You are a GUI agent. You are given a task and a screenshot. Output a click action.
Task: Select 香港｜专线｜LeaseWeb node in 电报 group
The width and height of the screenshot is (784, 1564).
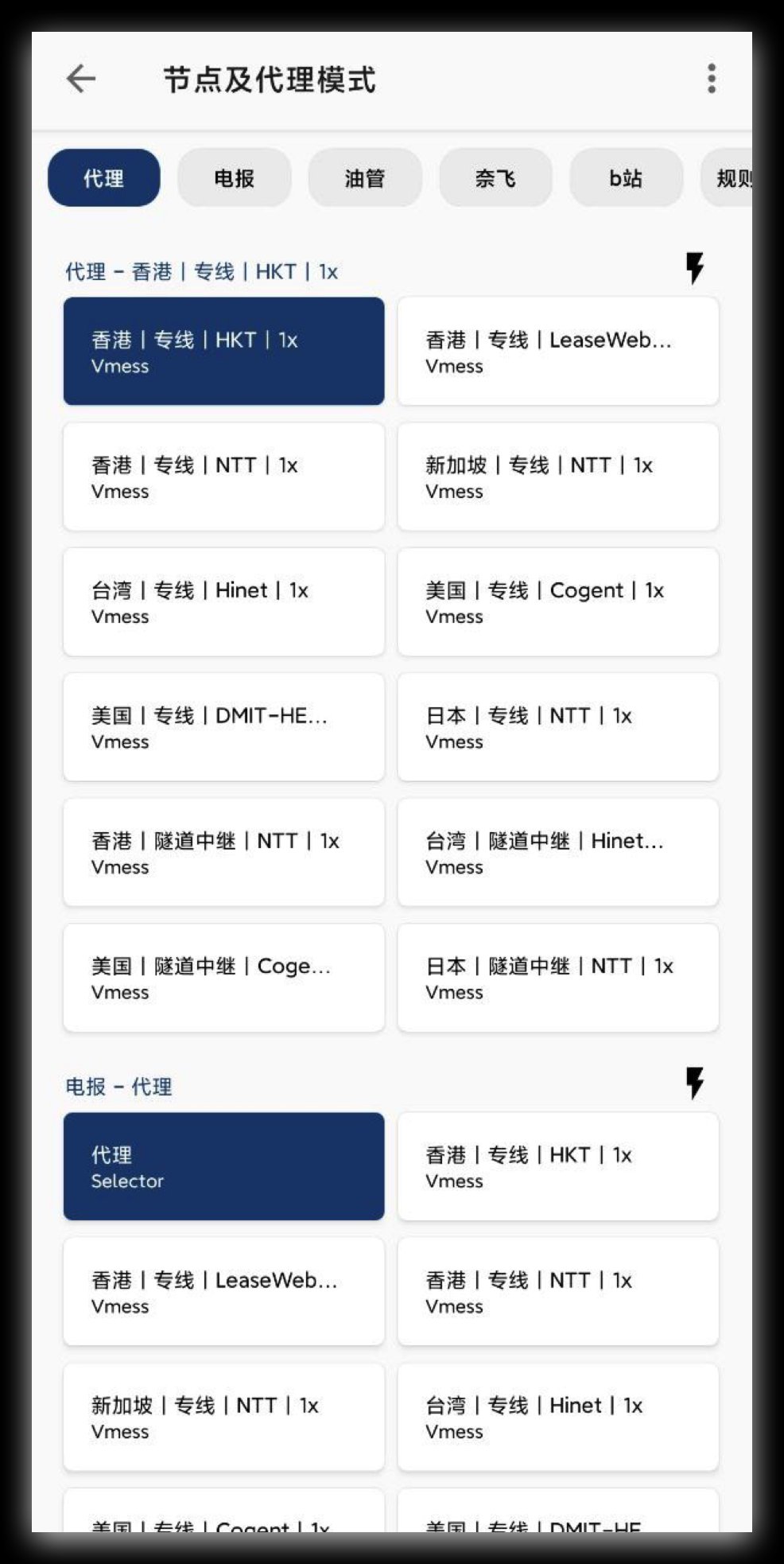click(x=223, y=1291)
